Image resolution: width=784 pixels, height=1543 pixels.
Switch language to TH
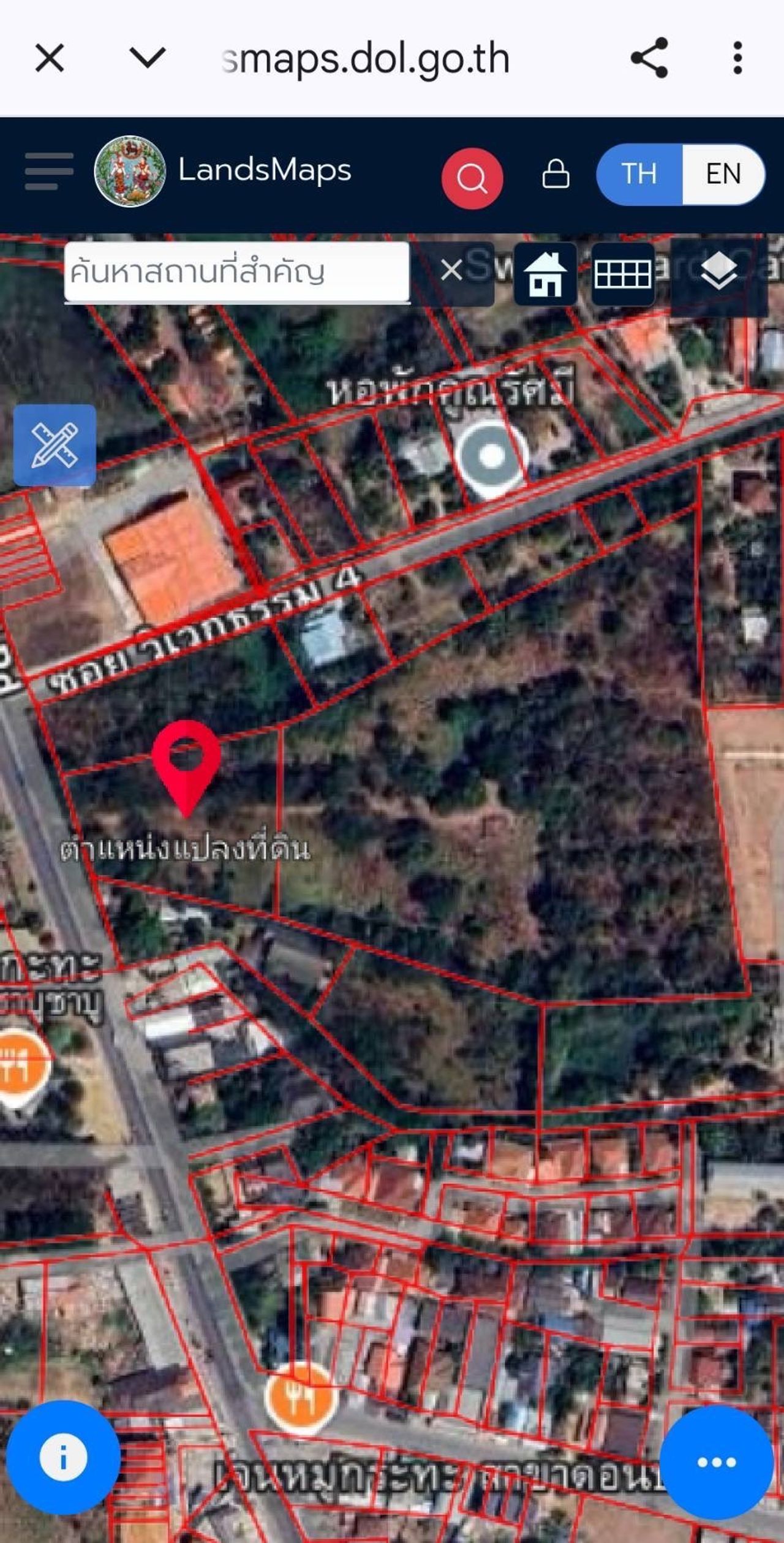(x=639, y=174)
